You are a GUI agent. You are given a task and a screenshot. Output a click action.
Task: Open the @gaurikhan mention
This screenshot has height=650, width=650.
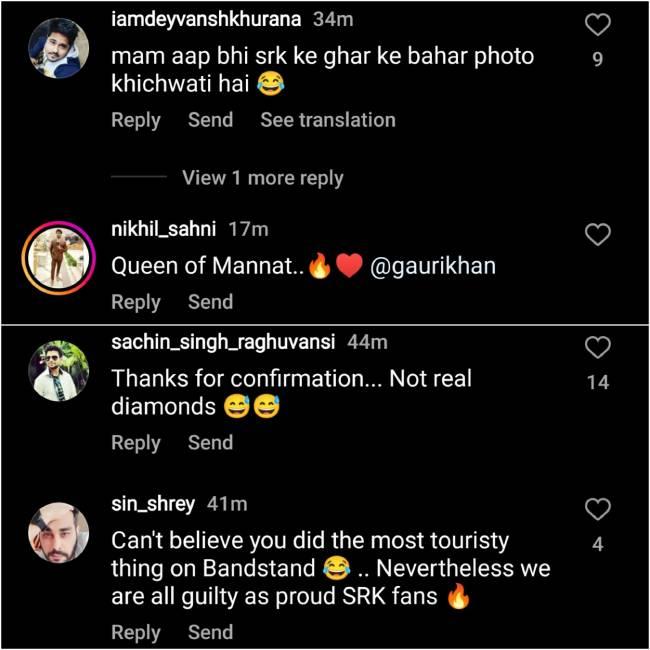(432, 268)
